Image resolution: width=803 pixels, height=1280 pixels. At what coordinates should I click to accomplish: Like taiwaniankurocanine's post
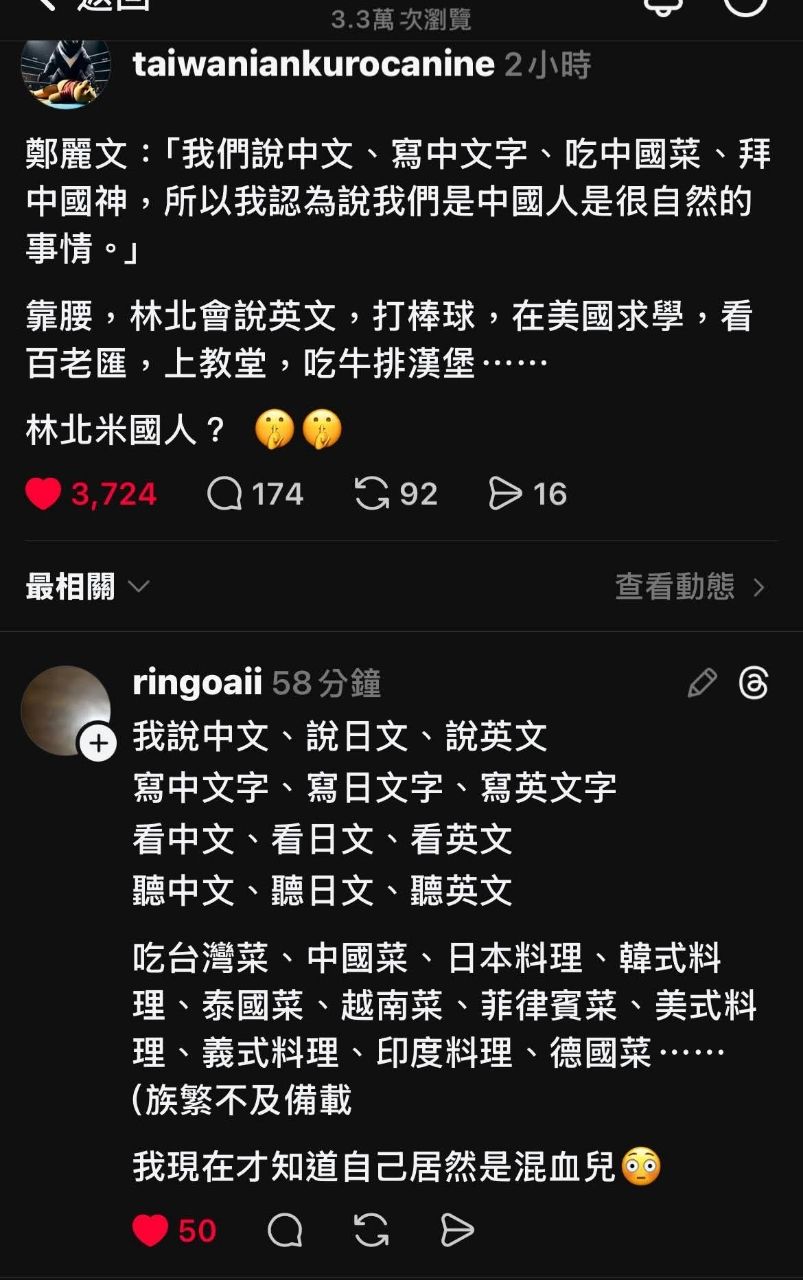coord(43,494)
